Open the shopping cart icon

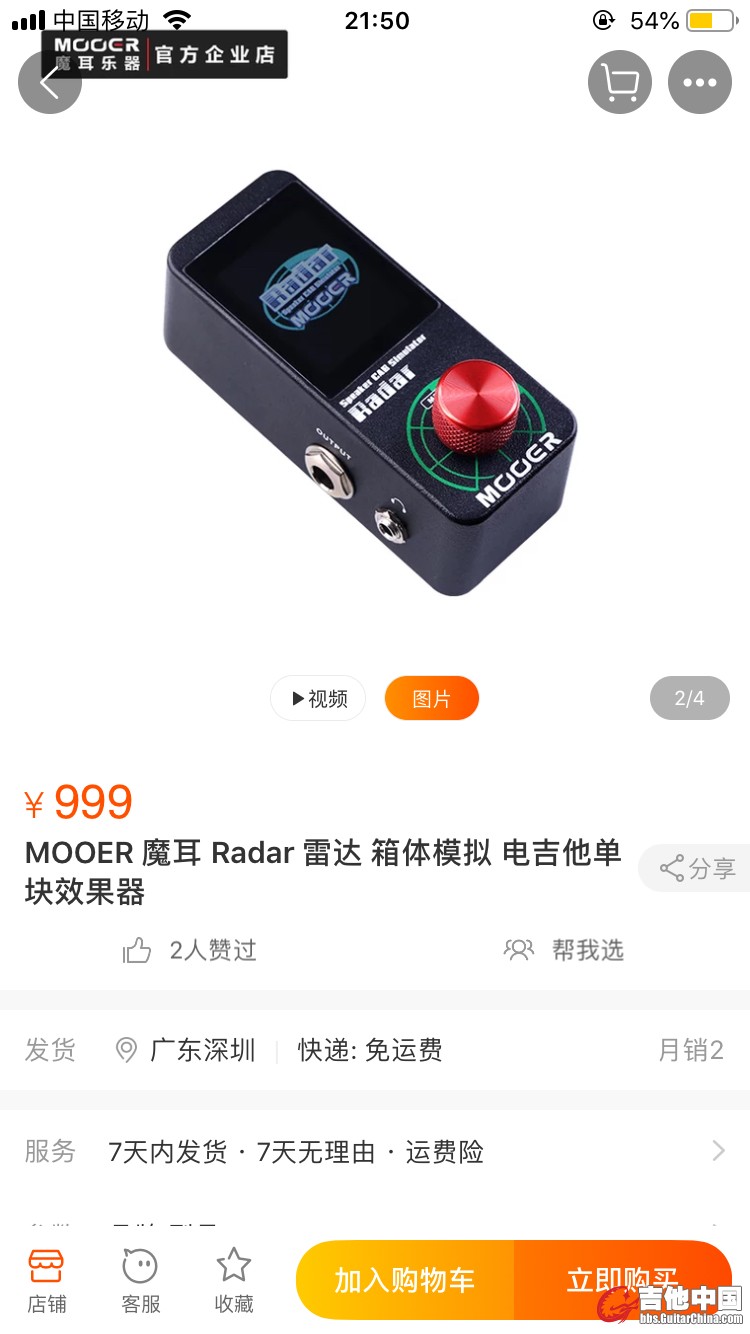tap(620, 82)
